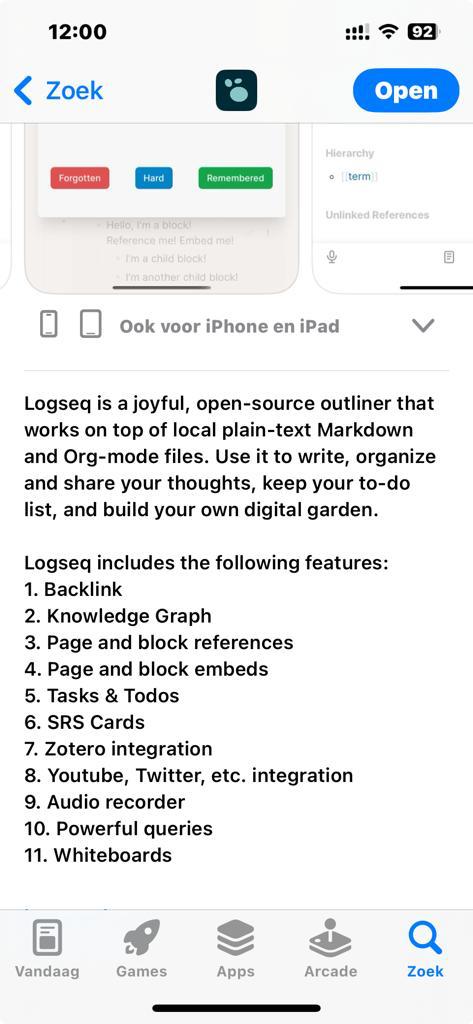
Task: View the flashcard review screenshot
Action: coord(161,208)
